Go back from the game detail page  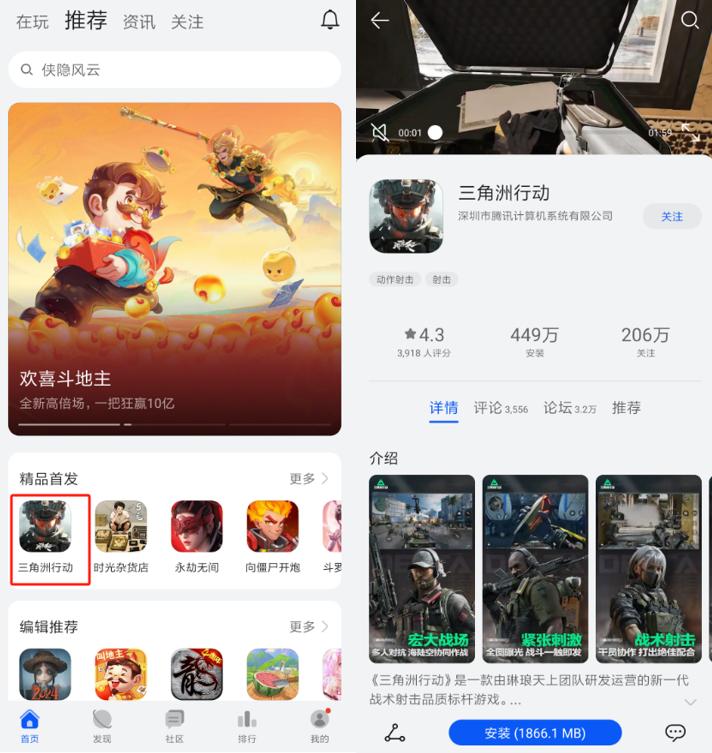click(x=380, y=20)
